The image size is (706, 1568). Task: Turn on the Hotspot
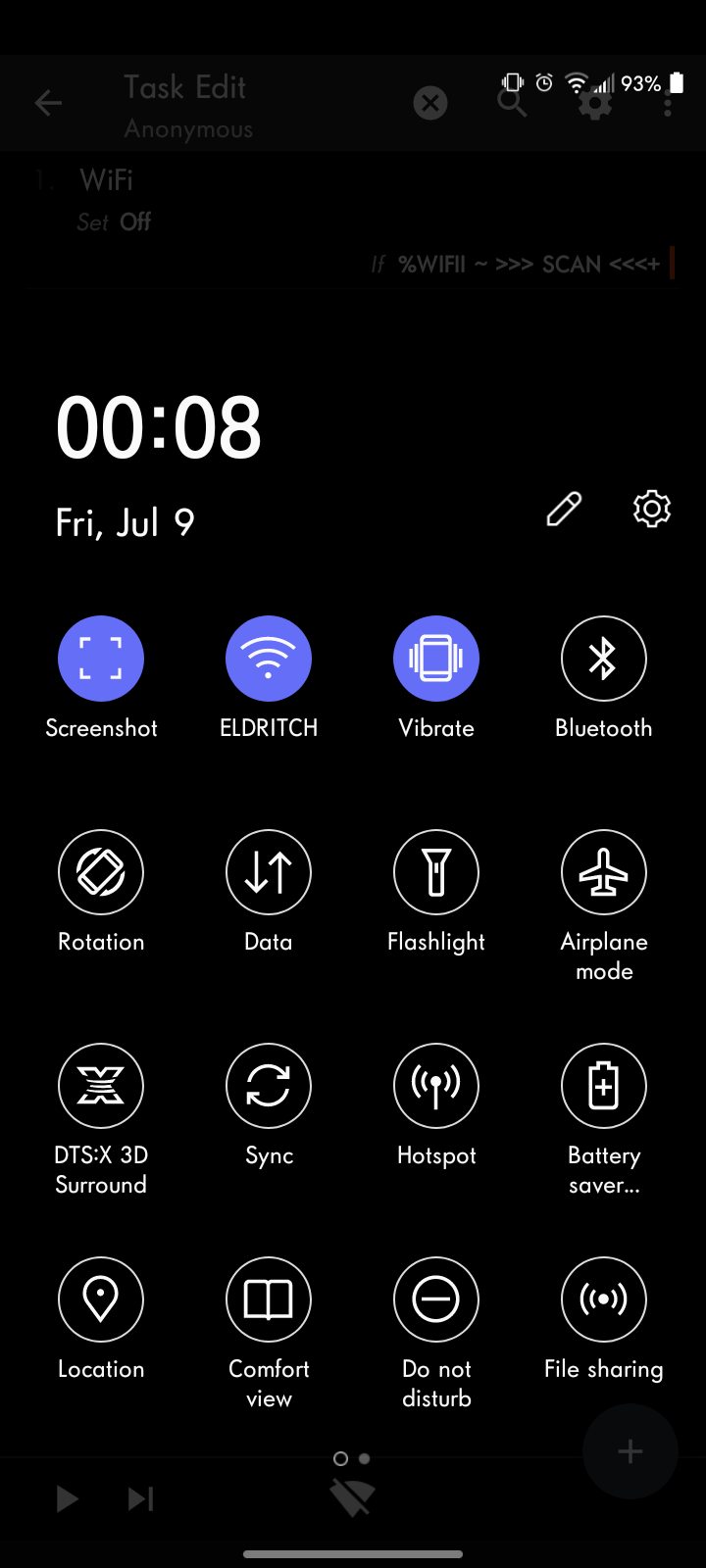436,1086
